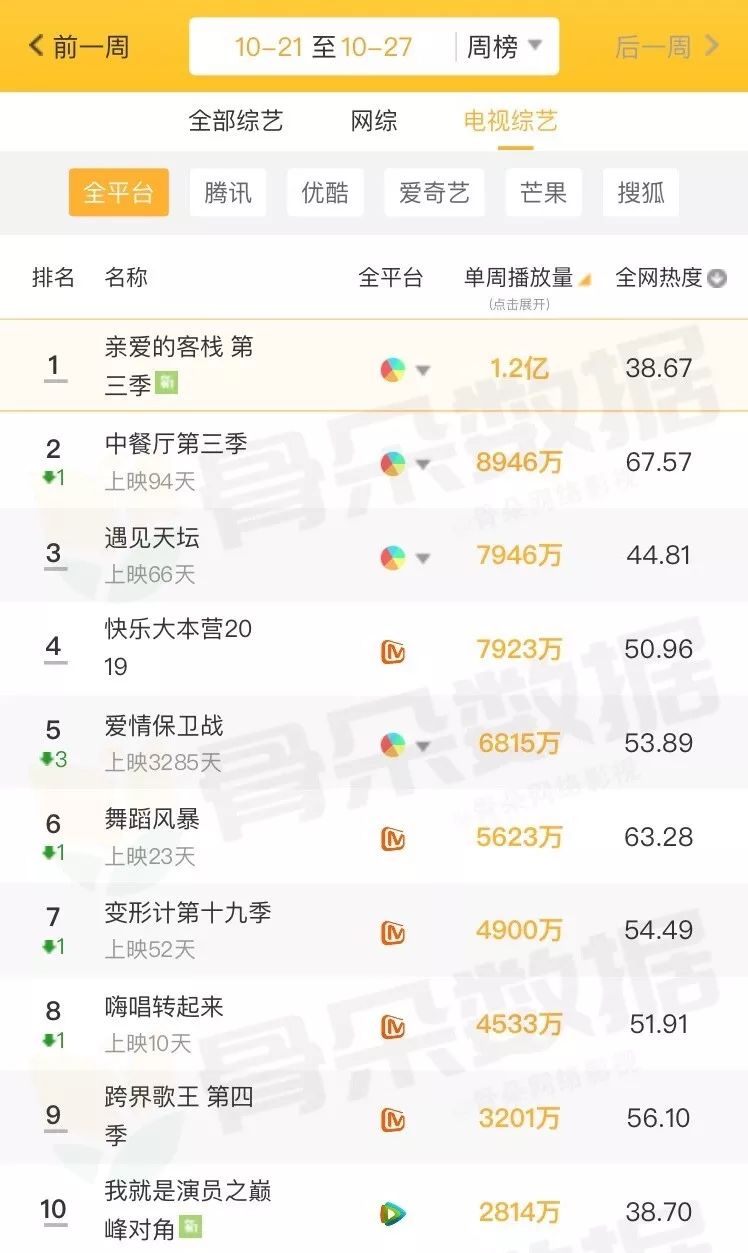
Task: Switch to the 网综 tab
Action: pyautogui.click(x=374, y=121)
